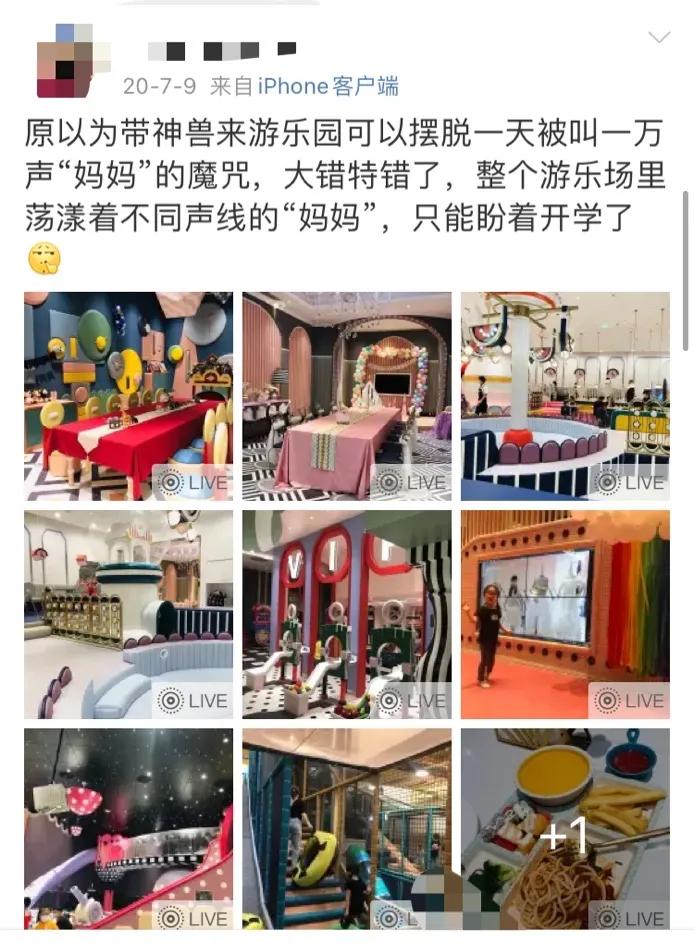
Task: Open the photo of child by rainbow wall
Action: coord(565,614)
